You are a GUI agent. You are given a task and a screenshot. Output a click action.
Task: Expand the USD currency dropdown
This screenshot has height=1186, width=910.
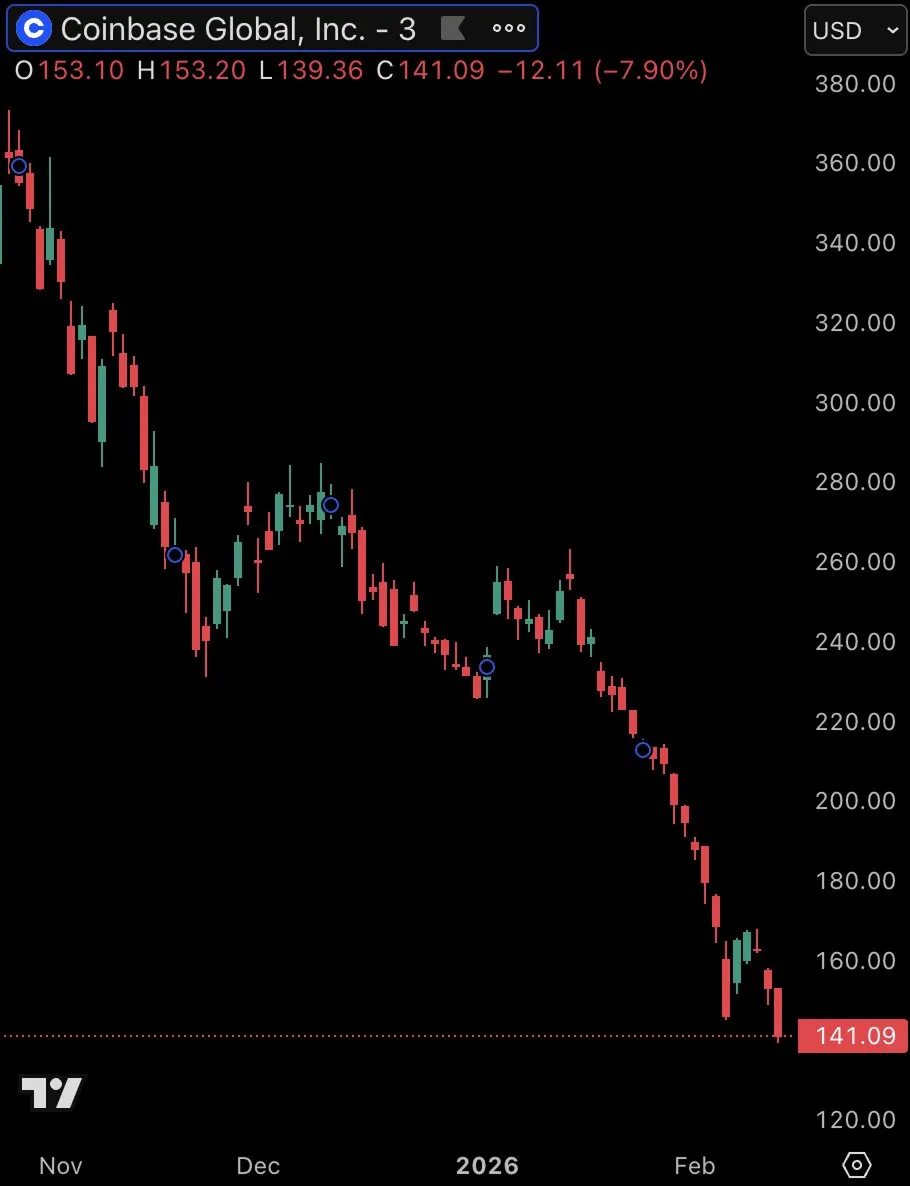click(856, 30)
